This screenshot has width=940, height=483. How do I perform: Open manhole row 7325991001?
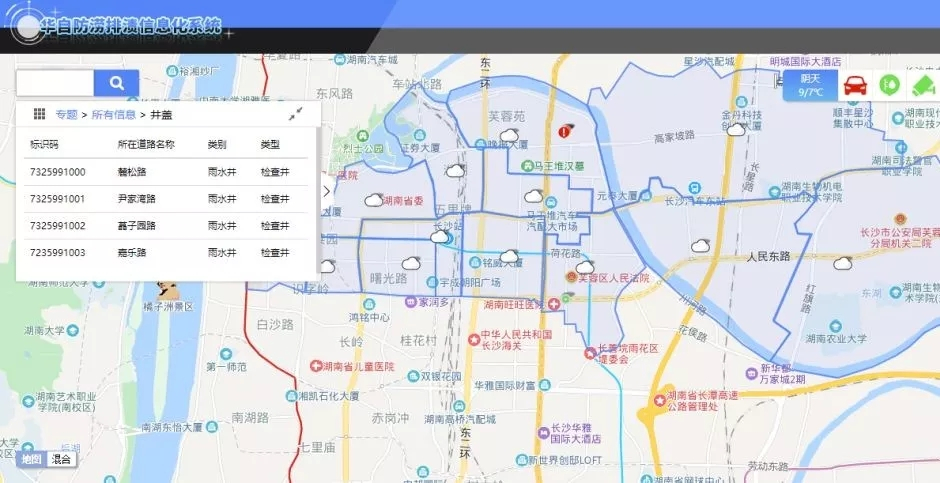coord(58,199)
